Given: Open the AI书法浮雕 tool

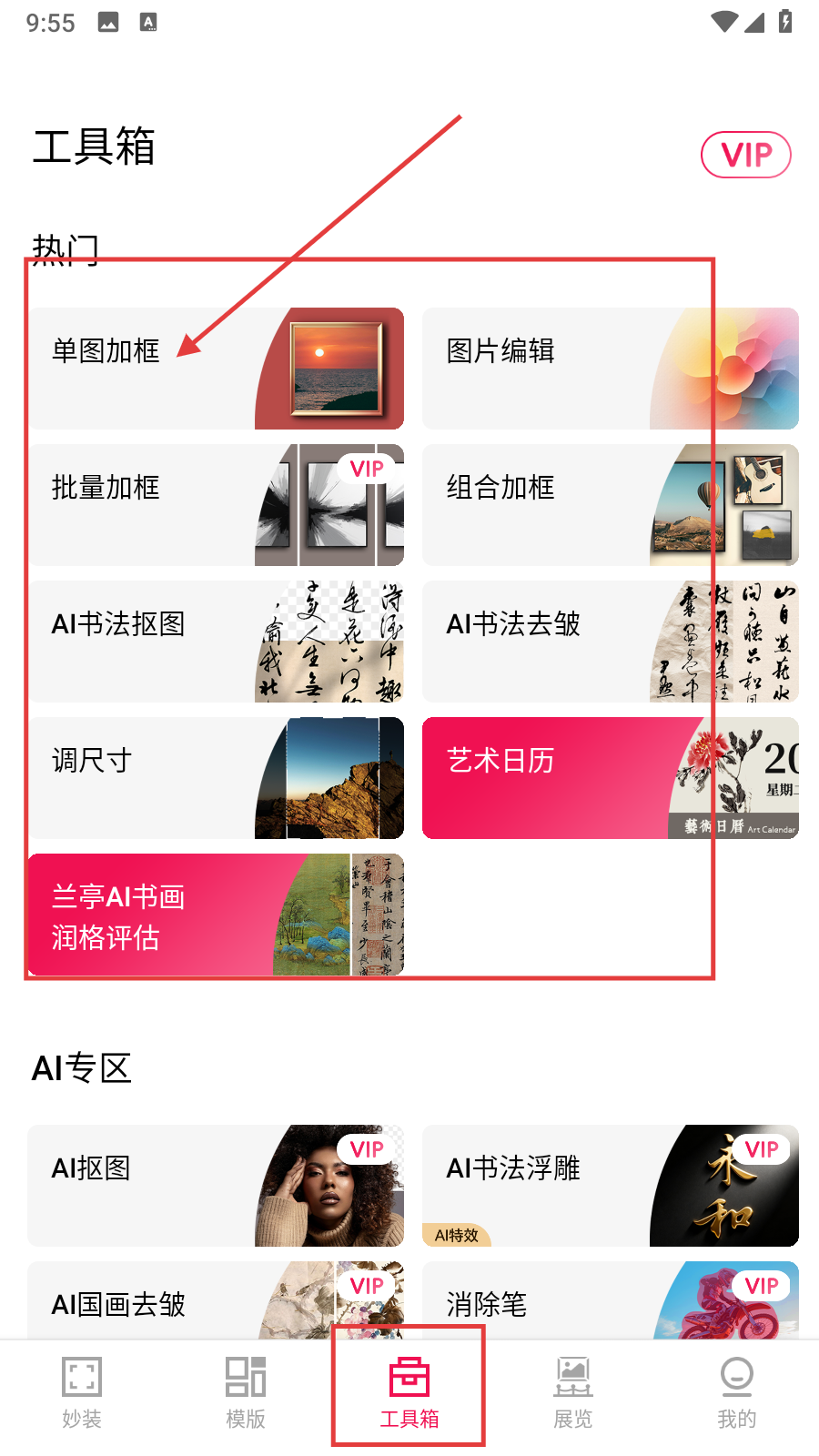Looking at the screenshot, I should tap(610, 1185).
